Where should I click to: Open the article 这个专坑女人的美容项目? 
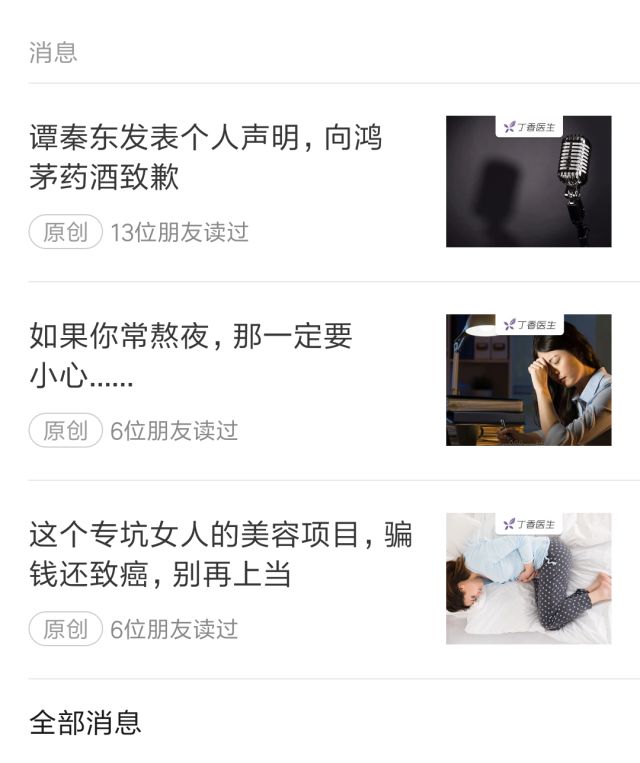click(x=220, y=555)
